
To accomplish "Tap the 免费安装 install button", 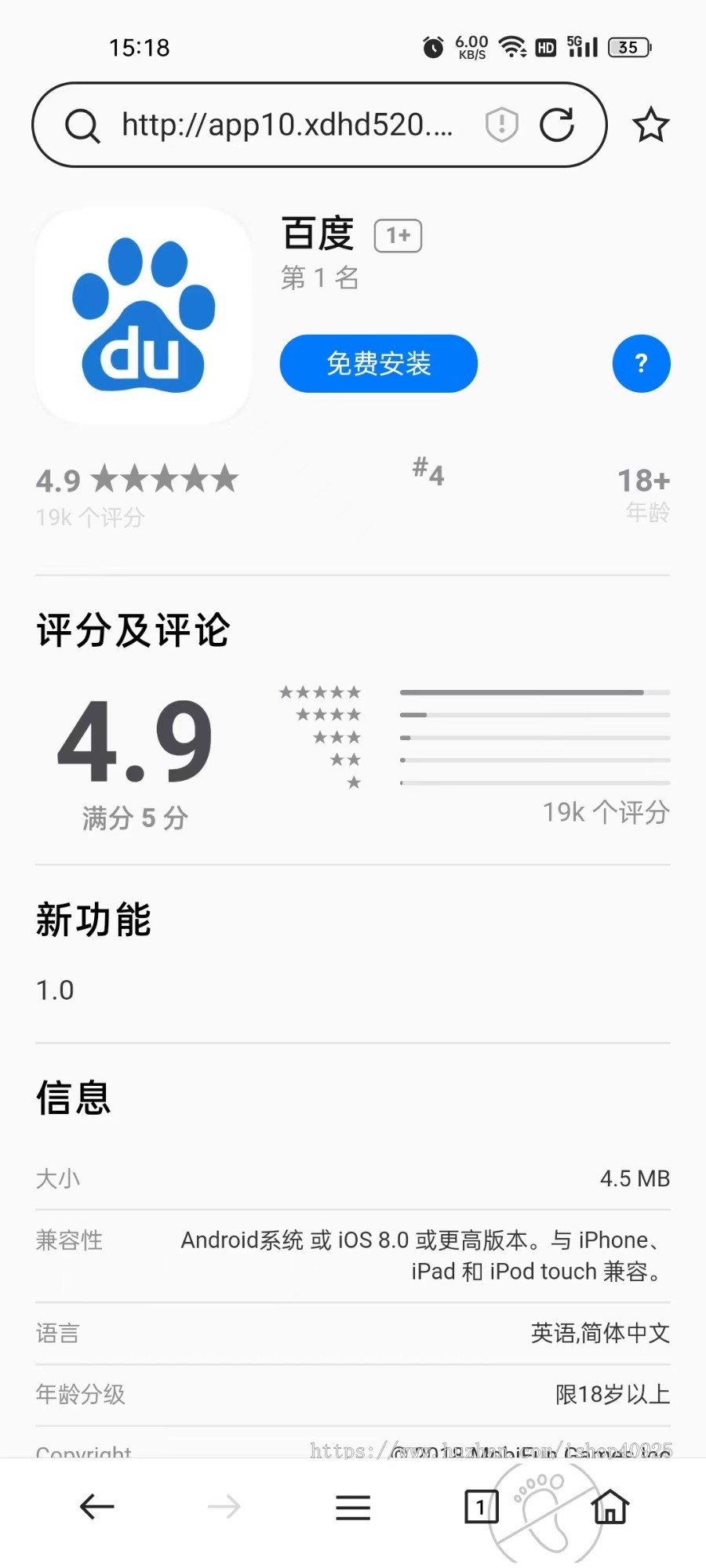I will pyautogui.click(x=378, y=364).
